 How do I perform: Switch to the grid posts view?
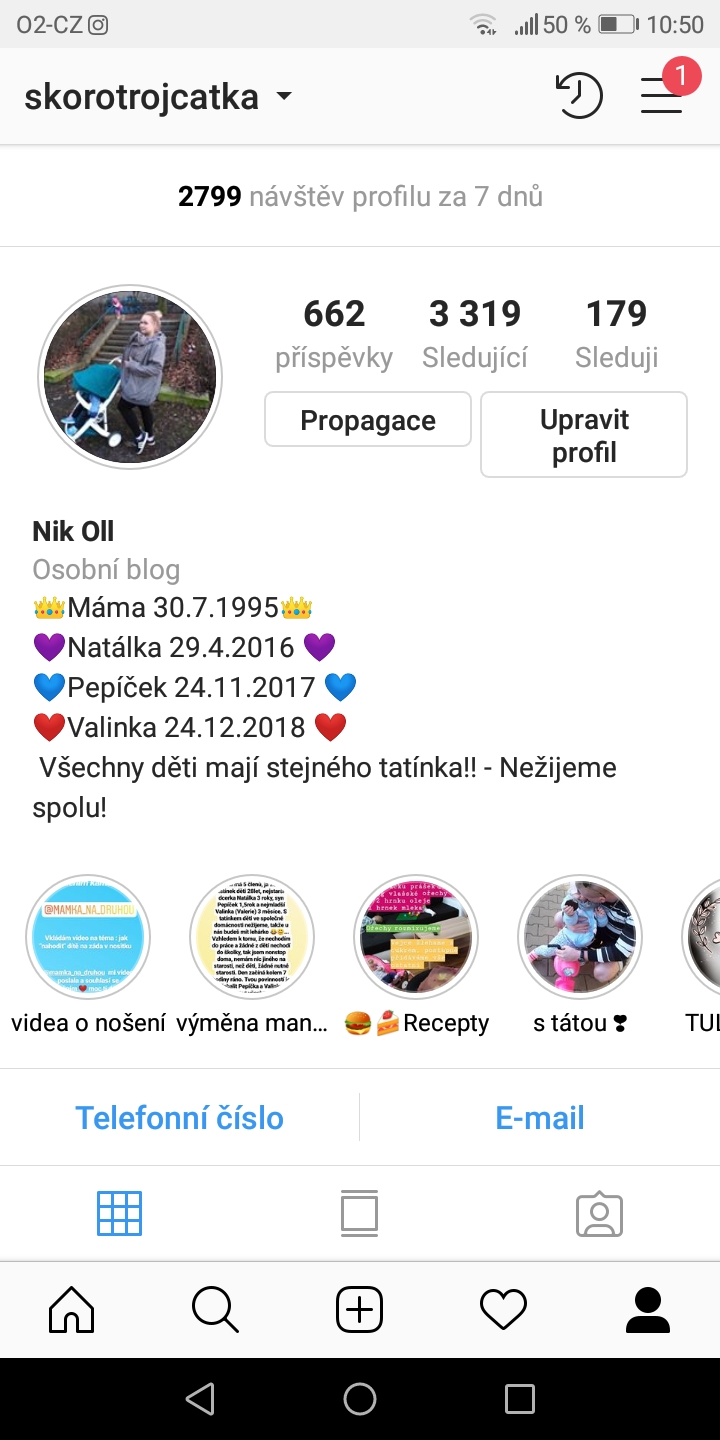(x=119, y=1214)
